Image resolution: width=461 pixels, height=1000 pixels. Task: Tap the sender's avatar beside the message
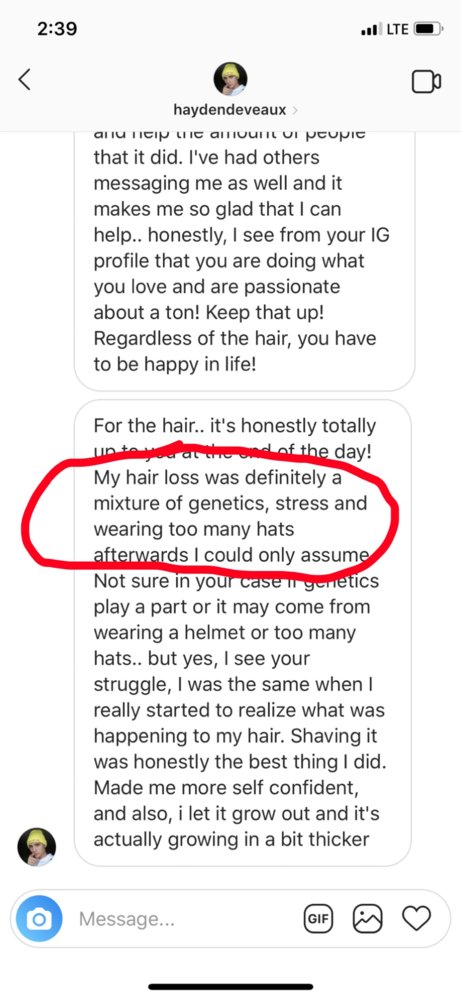(x=36, y=848)
